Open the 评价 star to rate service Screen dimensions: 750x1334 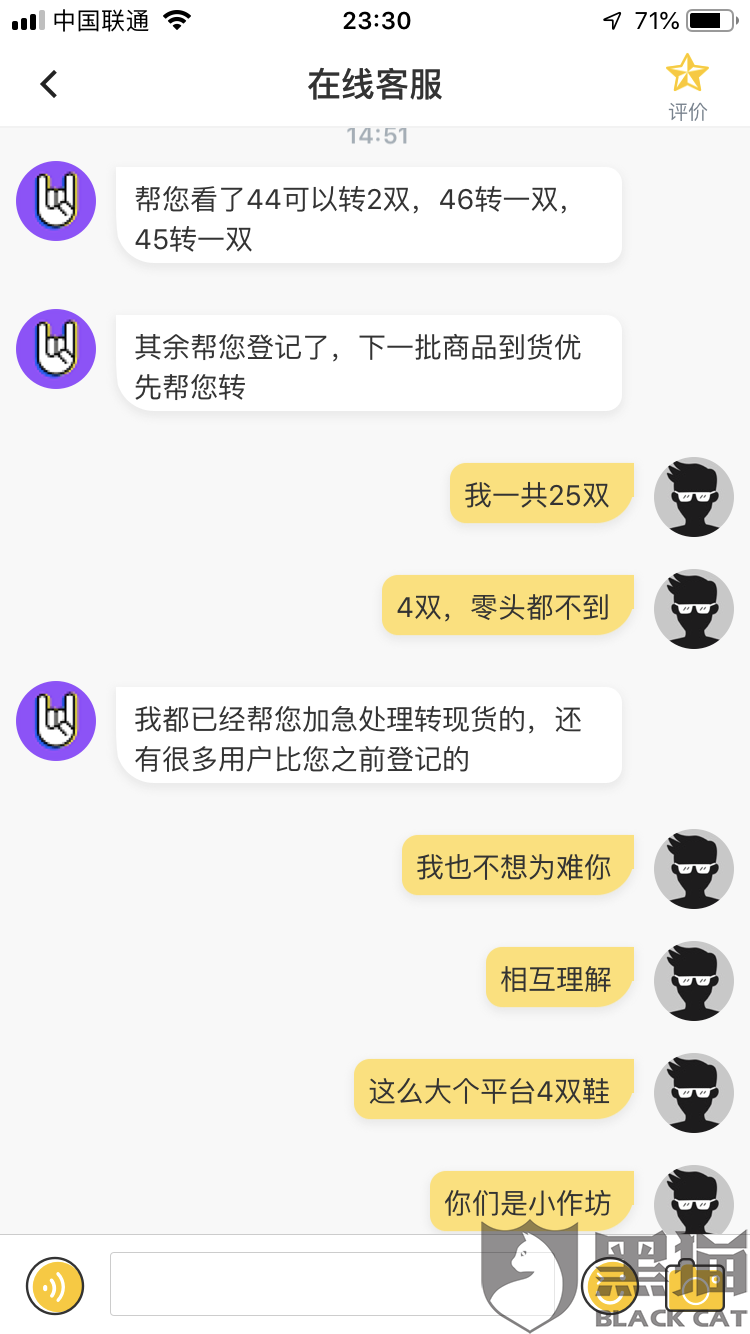coord(687,87)
